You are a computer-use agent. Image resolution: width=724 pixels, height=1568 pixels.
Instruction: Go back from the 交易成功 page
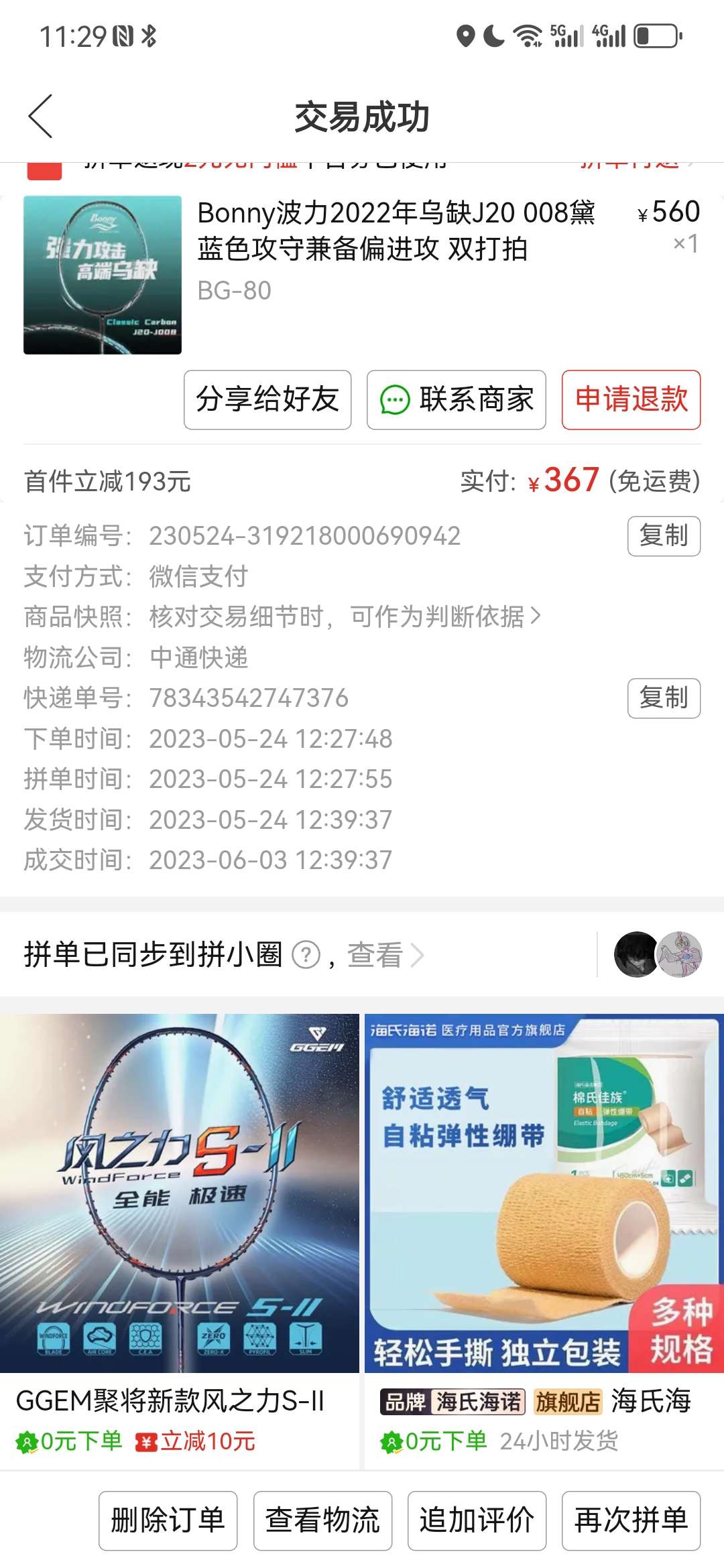coord(40,117)
